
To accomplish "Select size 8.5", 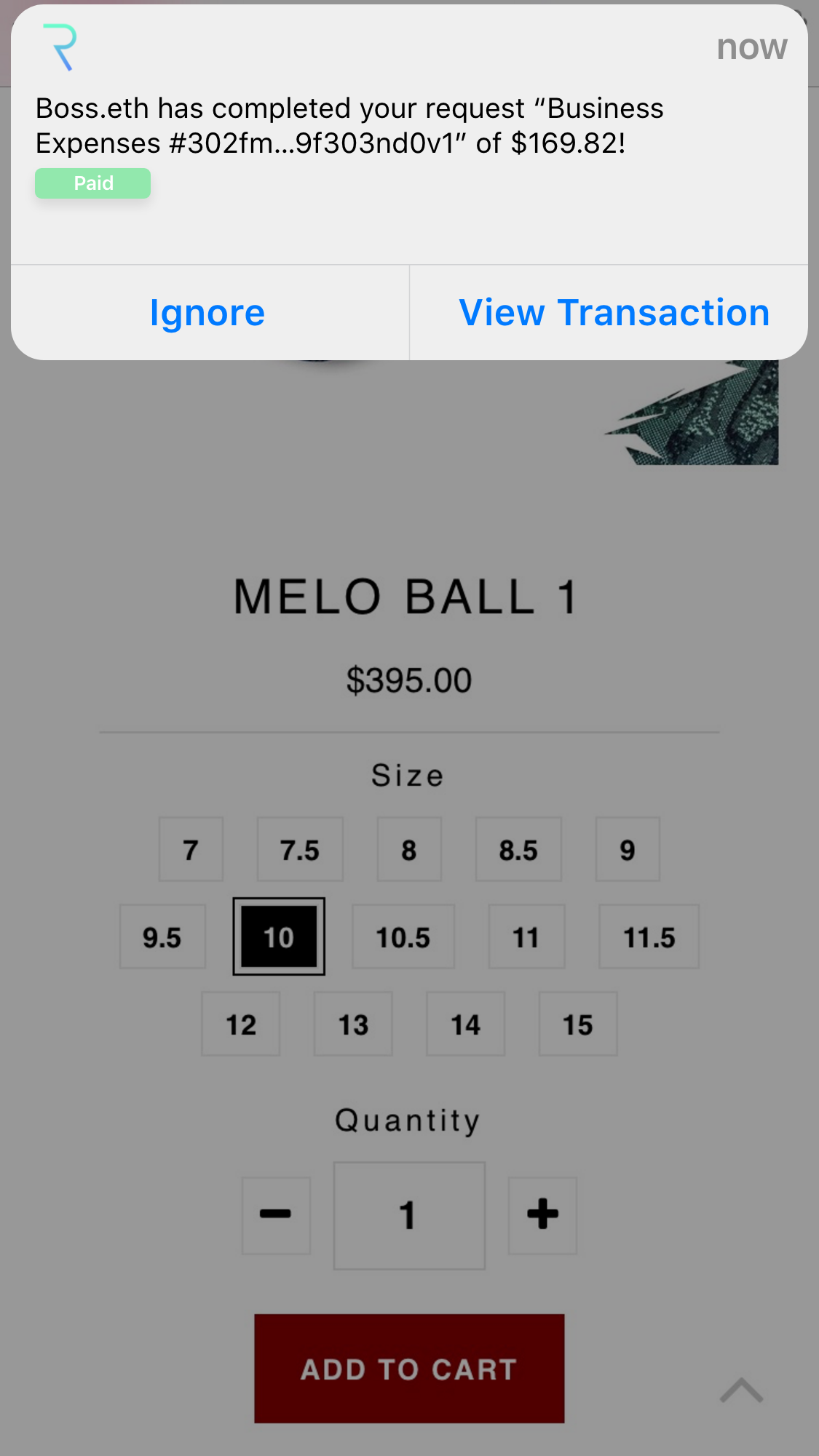I will (518, 849).
